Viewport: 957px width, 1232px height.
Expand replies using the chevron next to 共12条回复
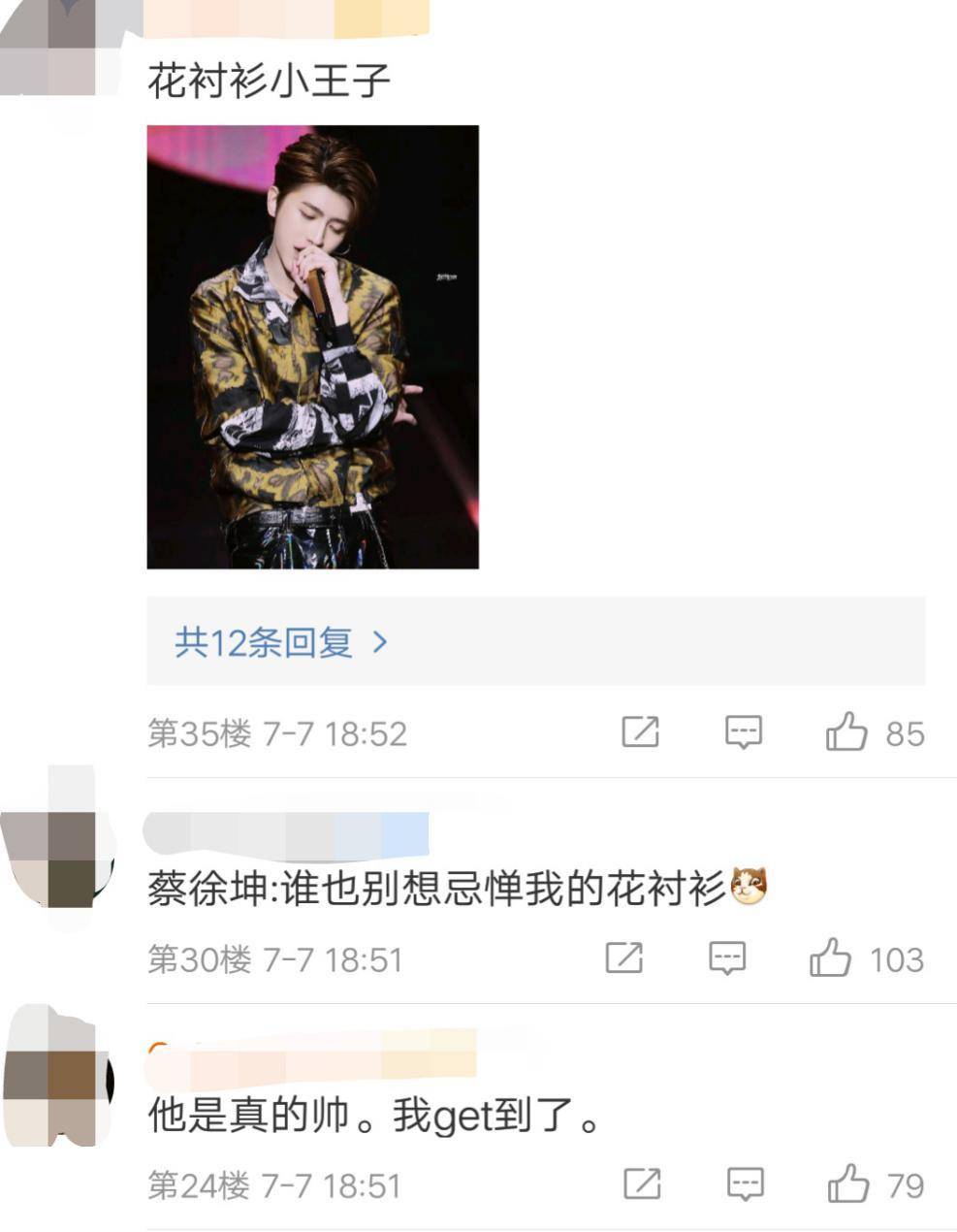[x=383, y=643]
